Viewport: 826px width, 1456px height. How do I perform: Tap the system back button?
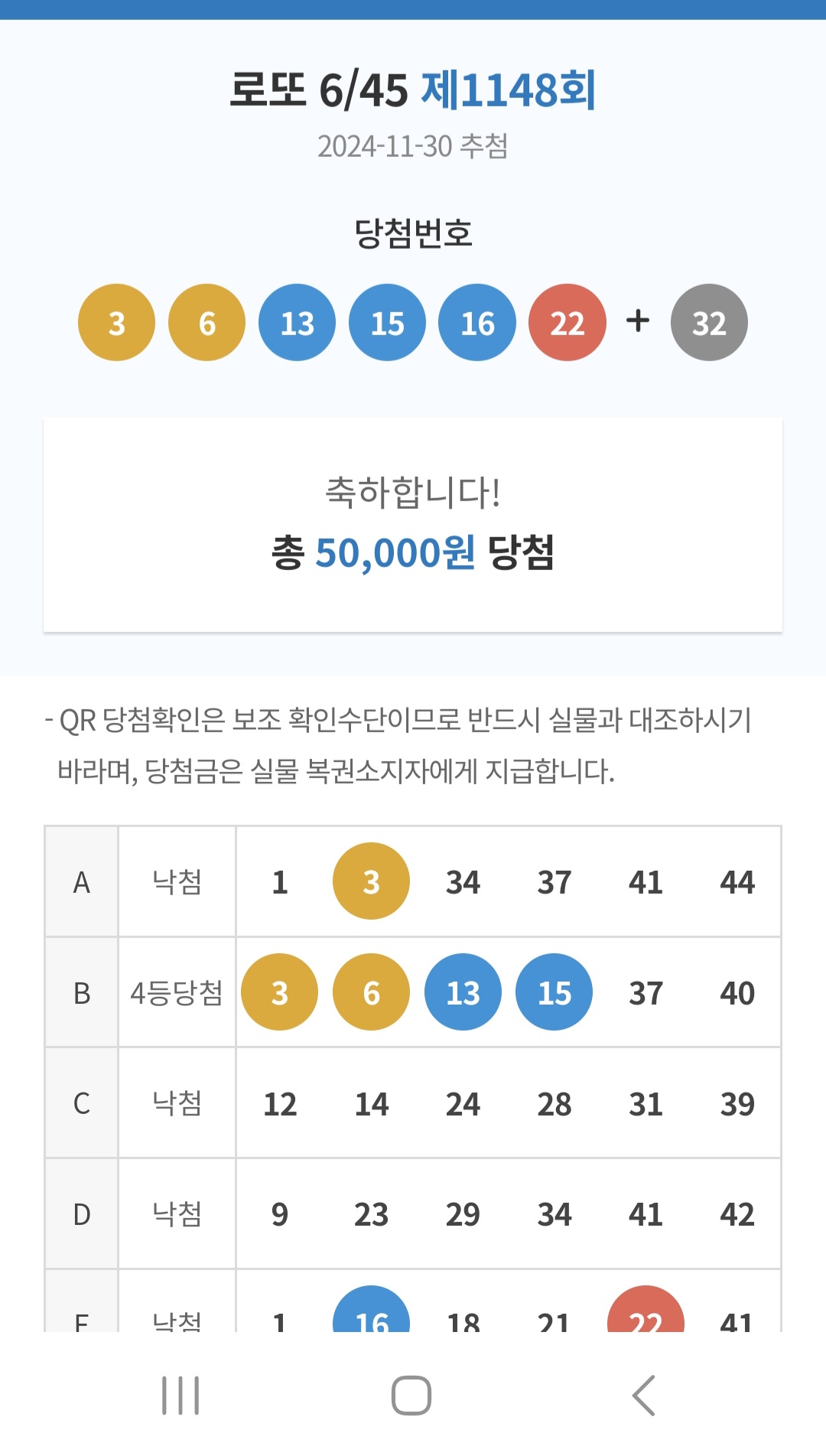(x=643, y=1395)
